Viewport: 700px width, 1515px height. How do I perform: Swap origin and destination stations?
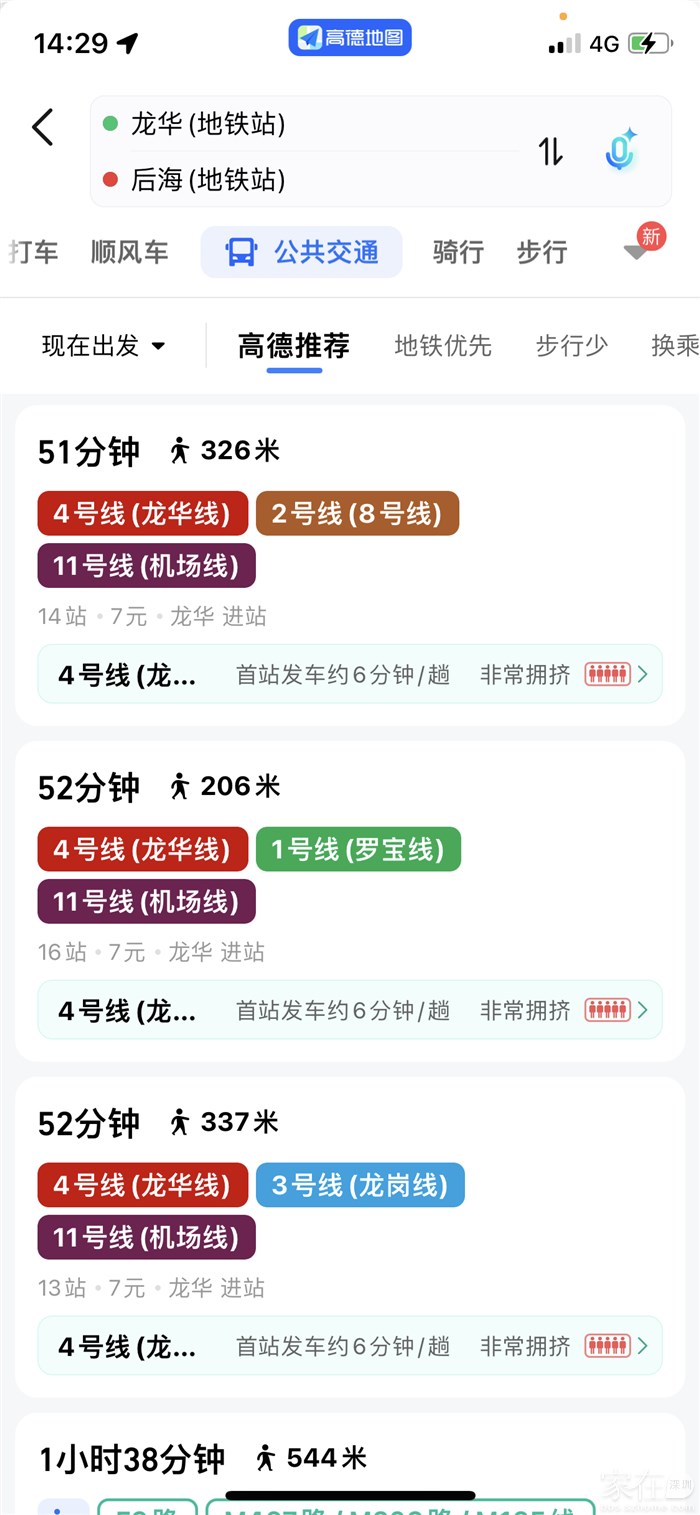pyautogui.click(x=551, y=152)
